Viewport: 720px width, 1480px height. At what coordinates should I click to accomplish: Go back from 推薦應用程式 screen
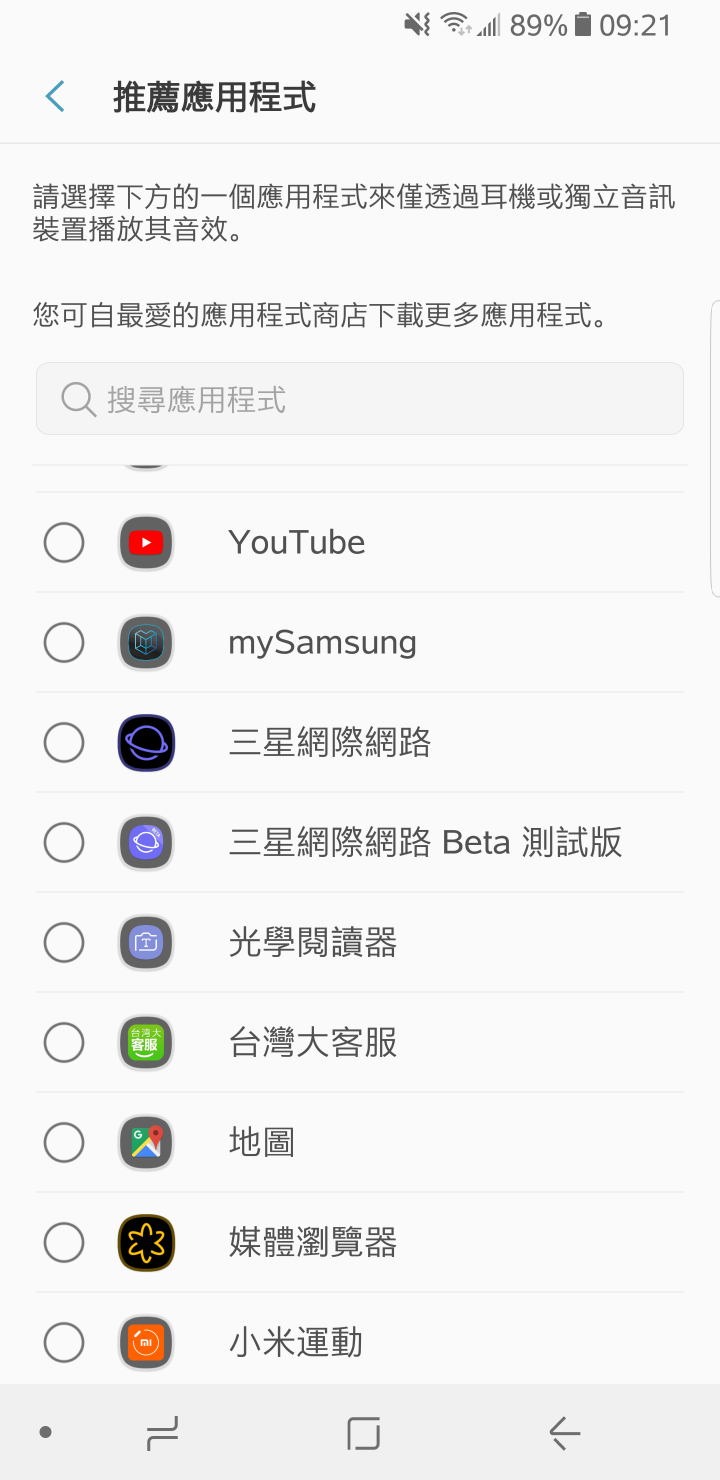pyautogui.click(x=55, y=97)
